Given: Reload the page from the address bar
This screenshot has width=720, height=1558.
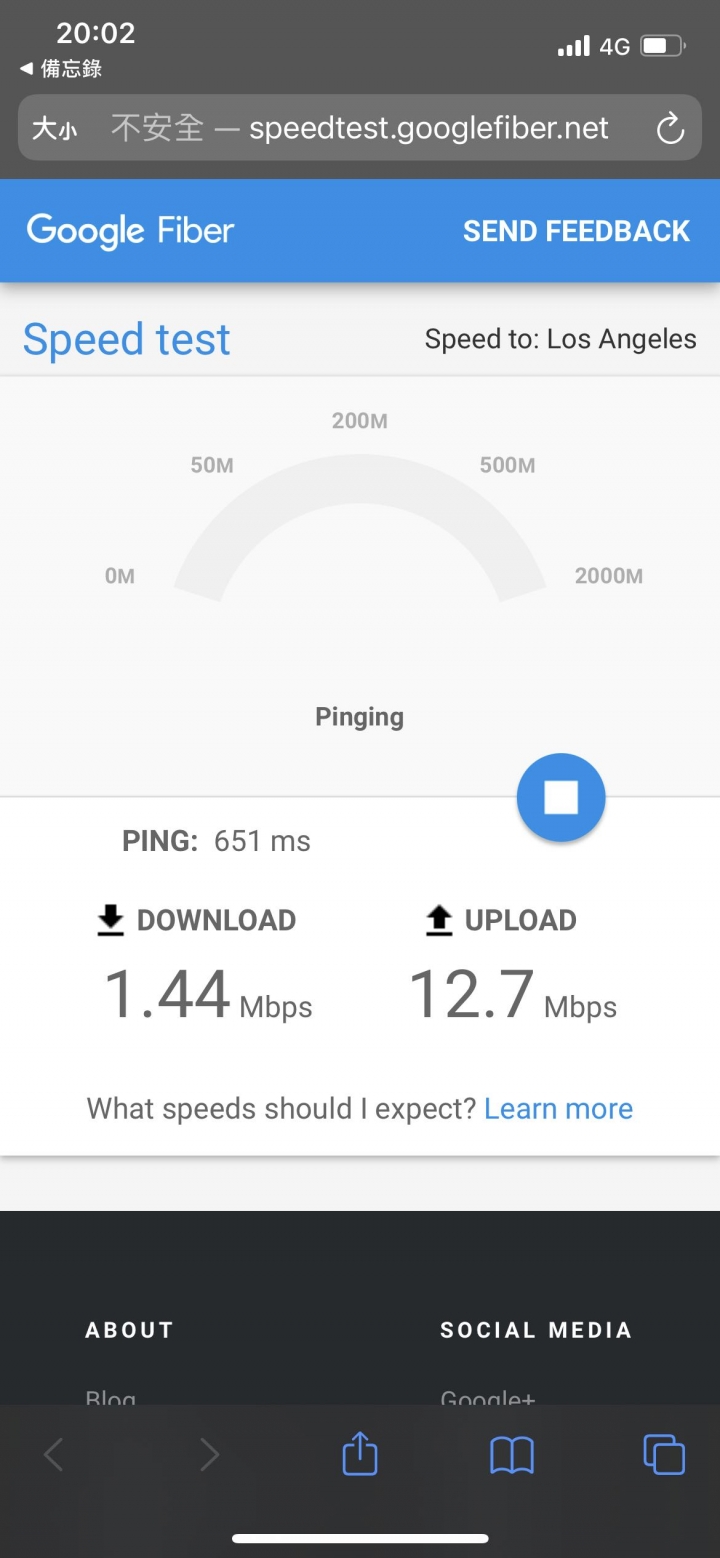Looking at the screenshot, I should 669,128.
